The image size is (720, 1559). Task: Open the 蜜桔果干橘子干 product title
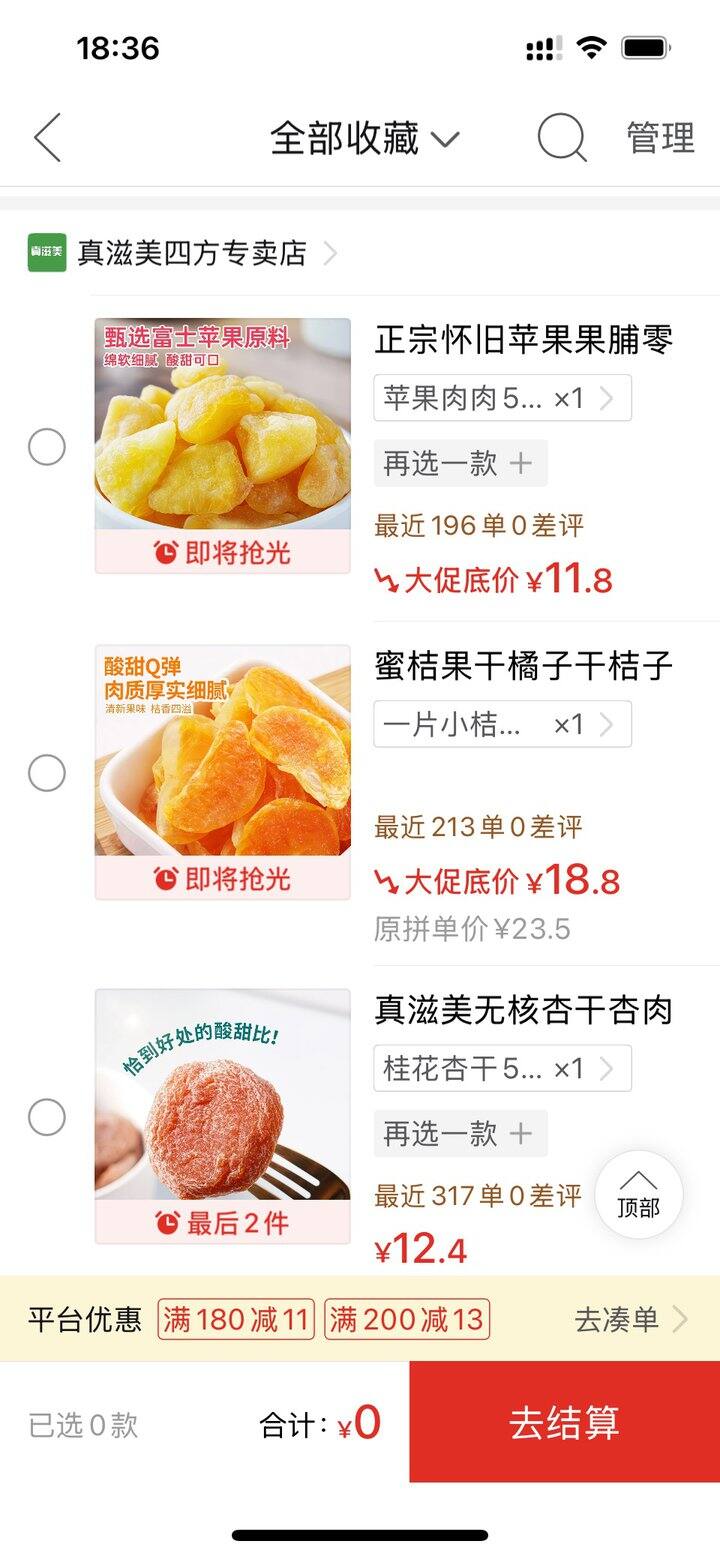[523, 666]
